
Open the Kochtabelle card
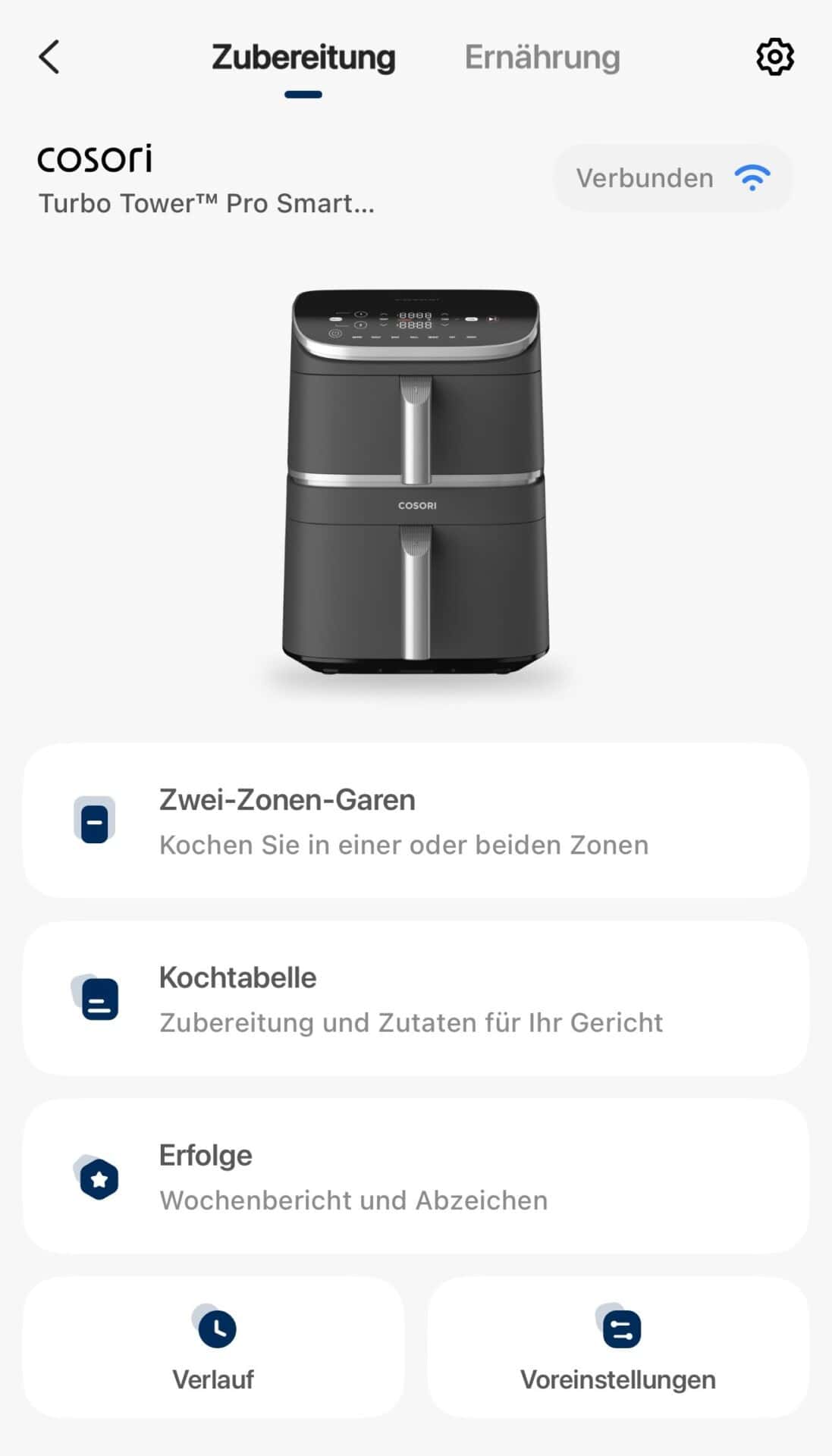point(416,998)
